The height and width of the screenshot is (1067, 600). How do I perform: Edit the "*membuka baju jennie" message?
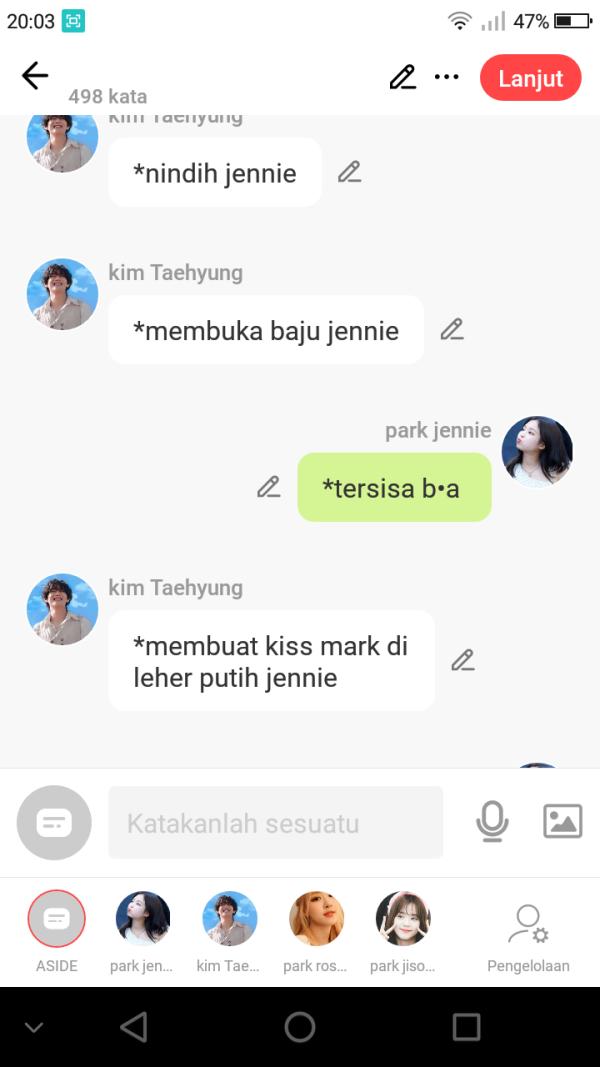tap(452, 329)
